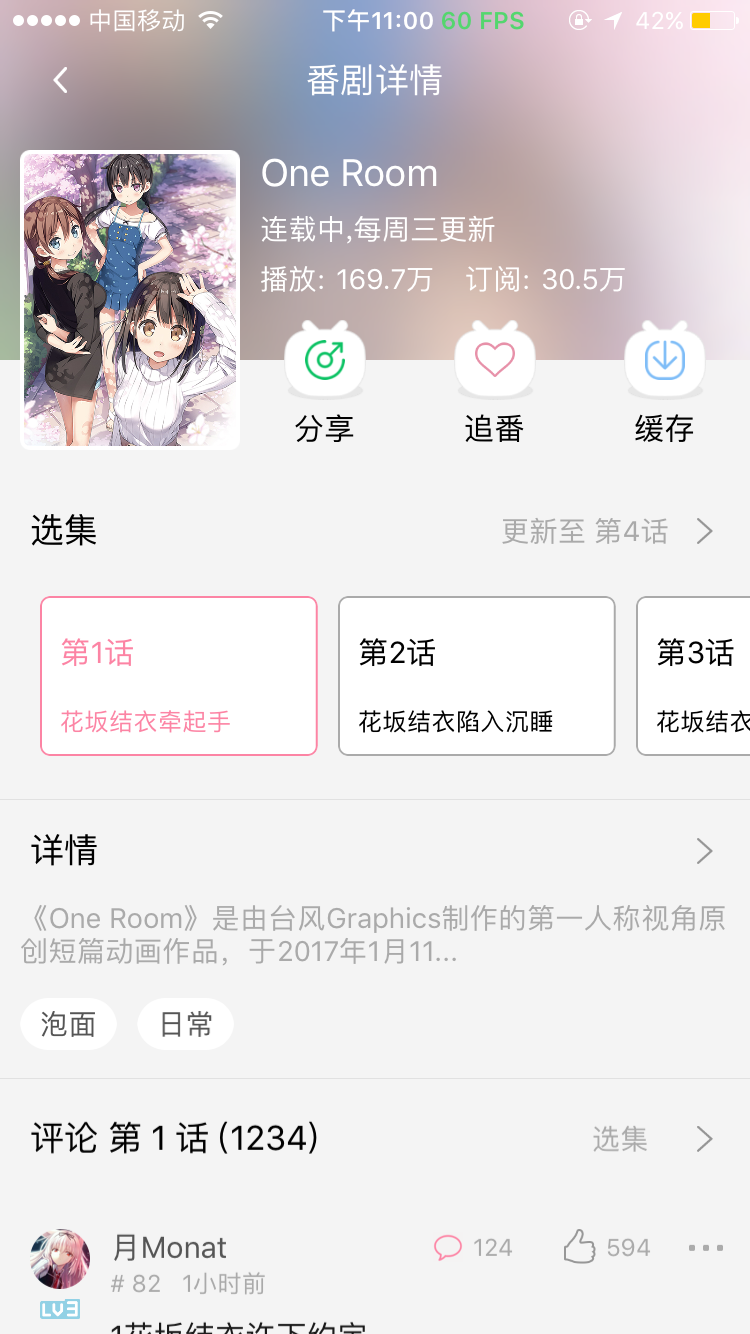Switch to episode 第3话
The height and width of the screenshot is (1334, 750).
point(700,676)
